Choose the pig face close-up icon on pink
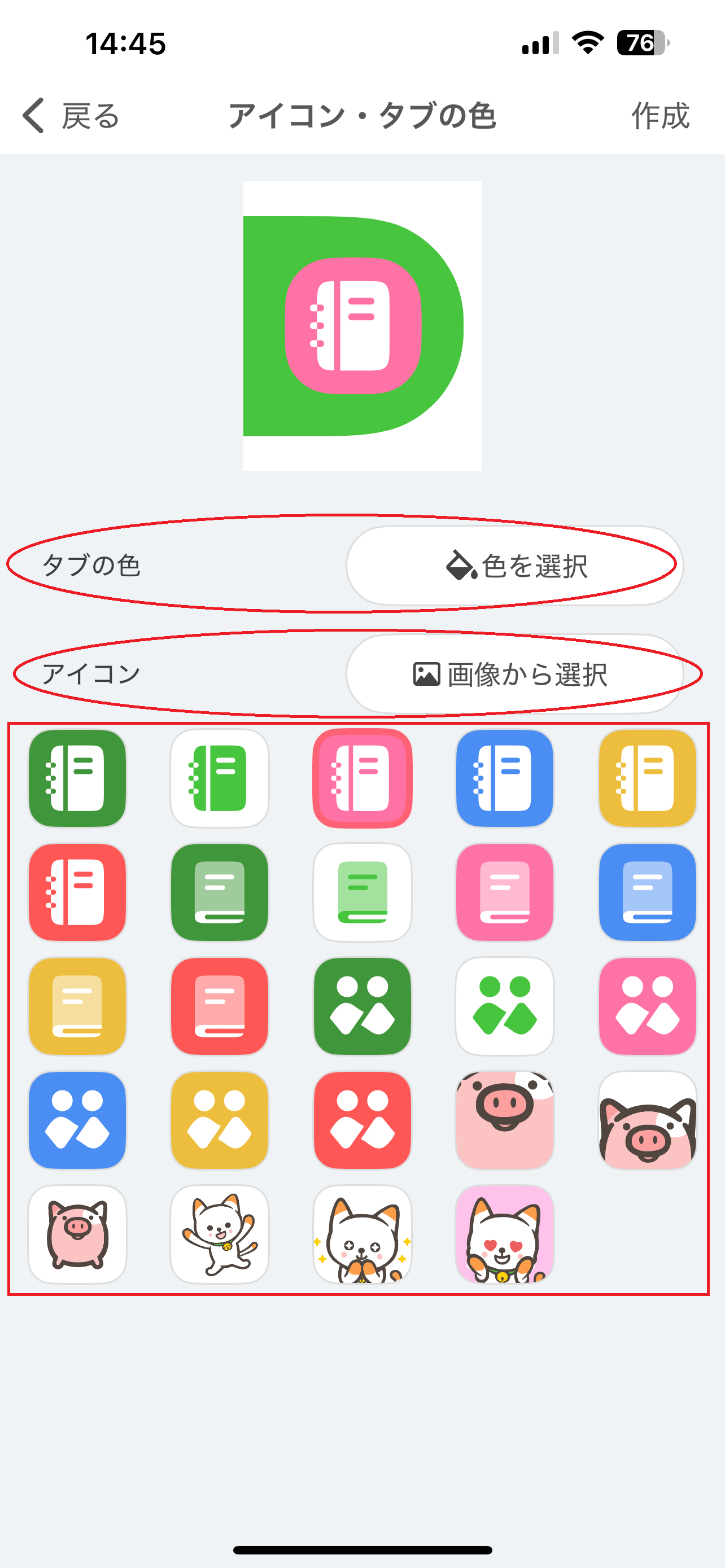The width and height of the screenshot is (725, 1568). (x=505, y=1120)
